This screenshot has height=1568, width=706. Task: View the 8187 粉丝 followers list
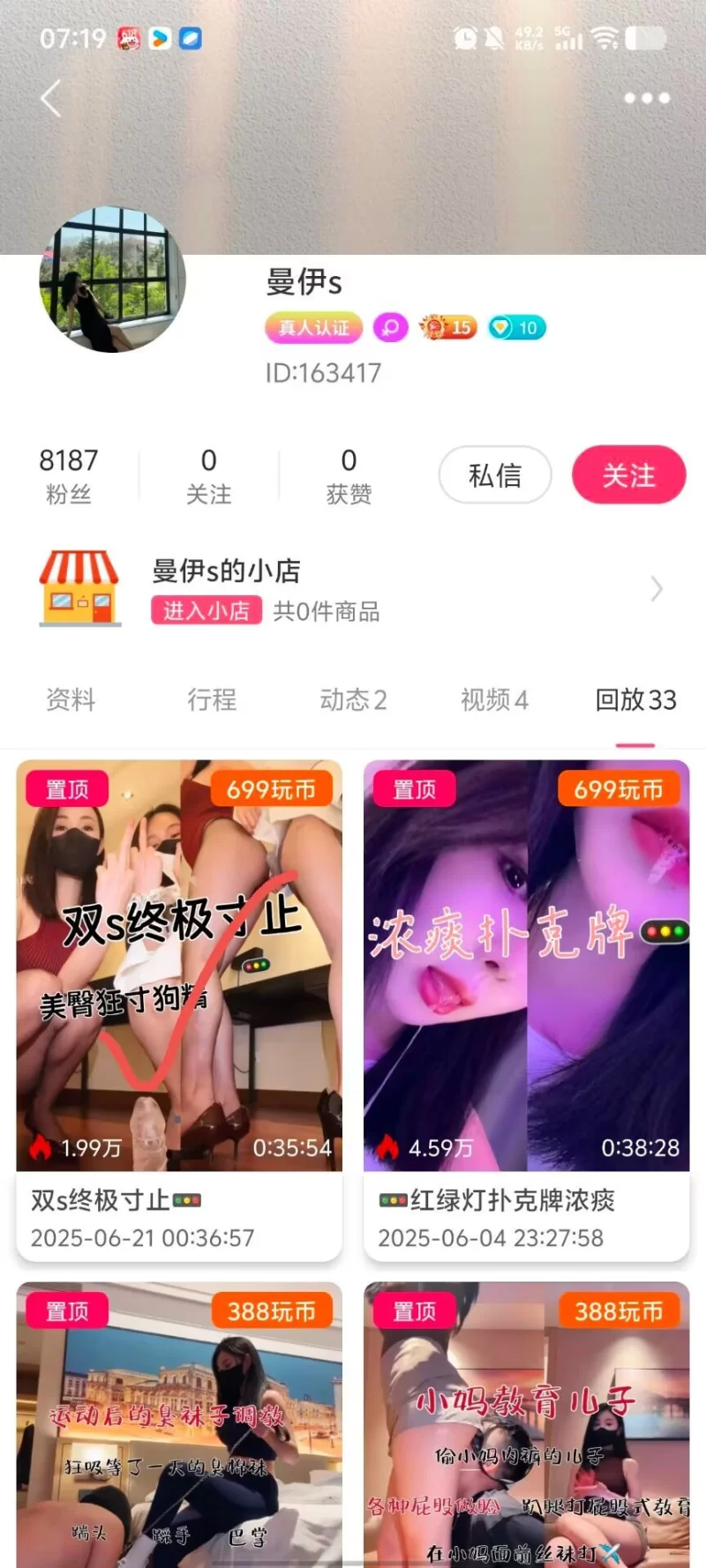[x=69, y=475]
